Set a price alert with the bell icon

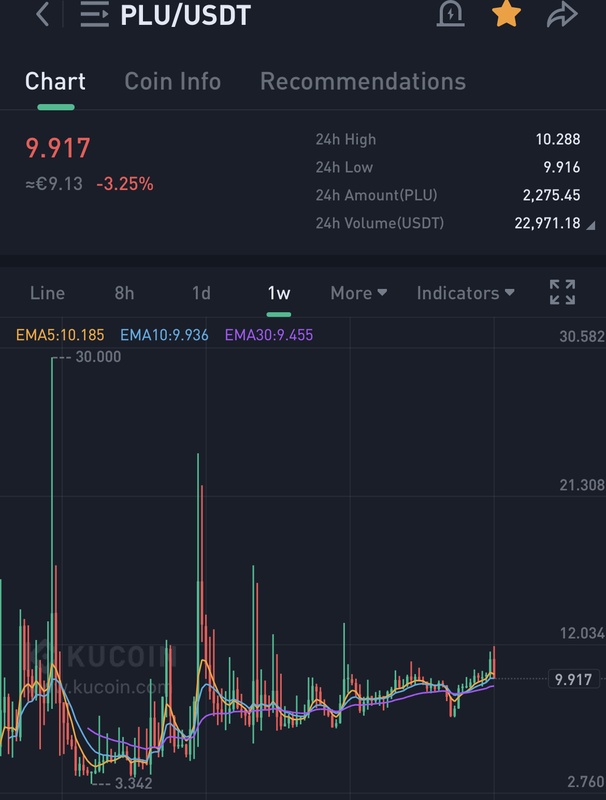[x=451, y=14]
